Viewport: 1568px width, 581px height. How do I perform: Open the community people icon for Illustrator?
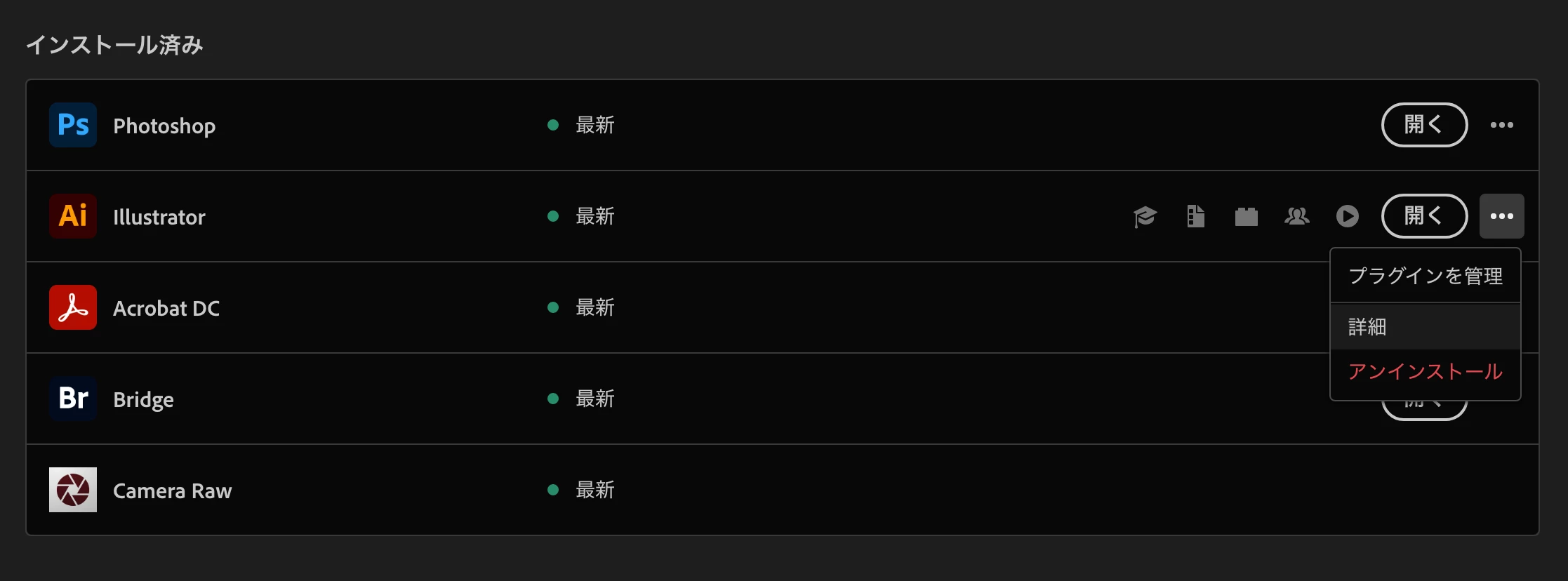1296,216
